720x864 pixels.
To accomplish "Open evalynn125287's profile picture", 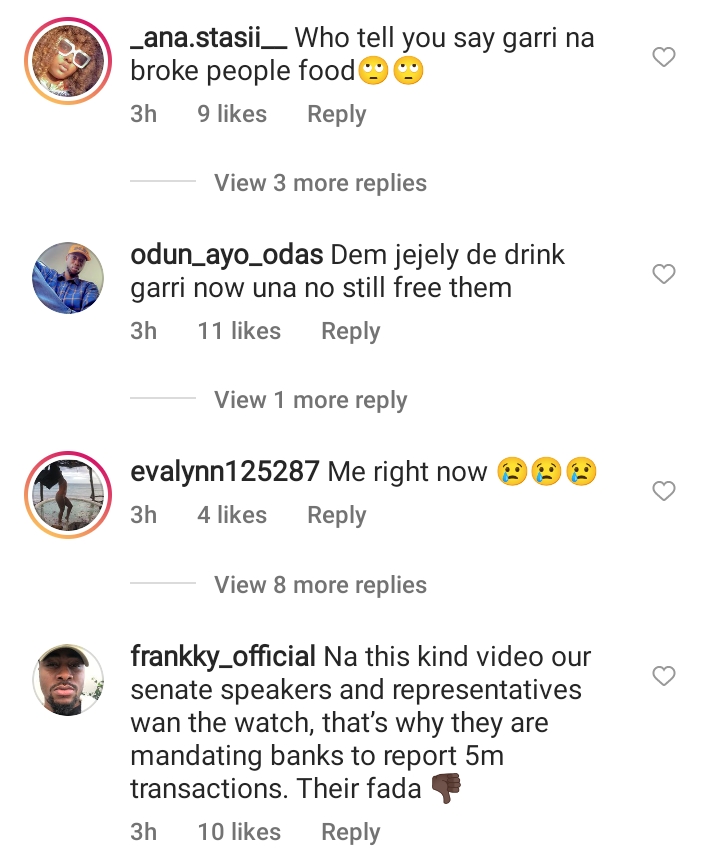I will tap(68, 493).
